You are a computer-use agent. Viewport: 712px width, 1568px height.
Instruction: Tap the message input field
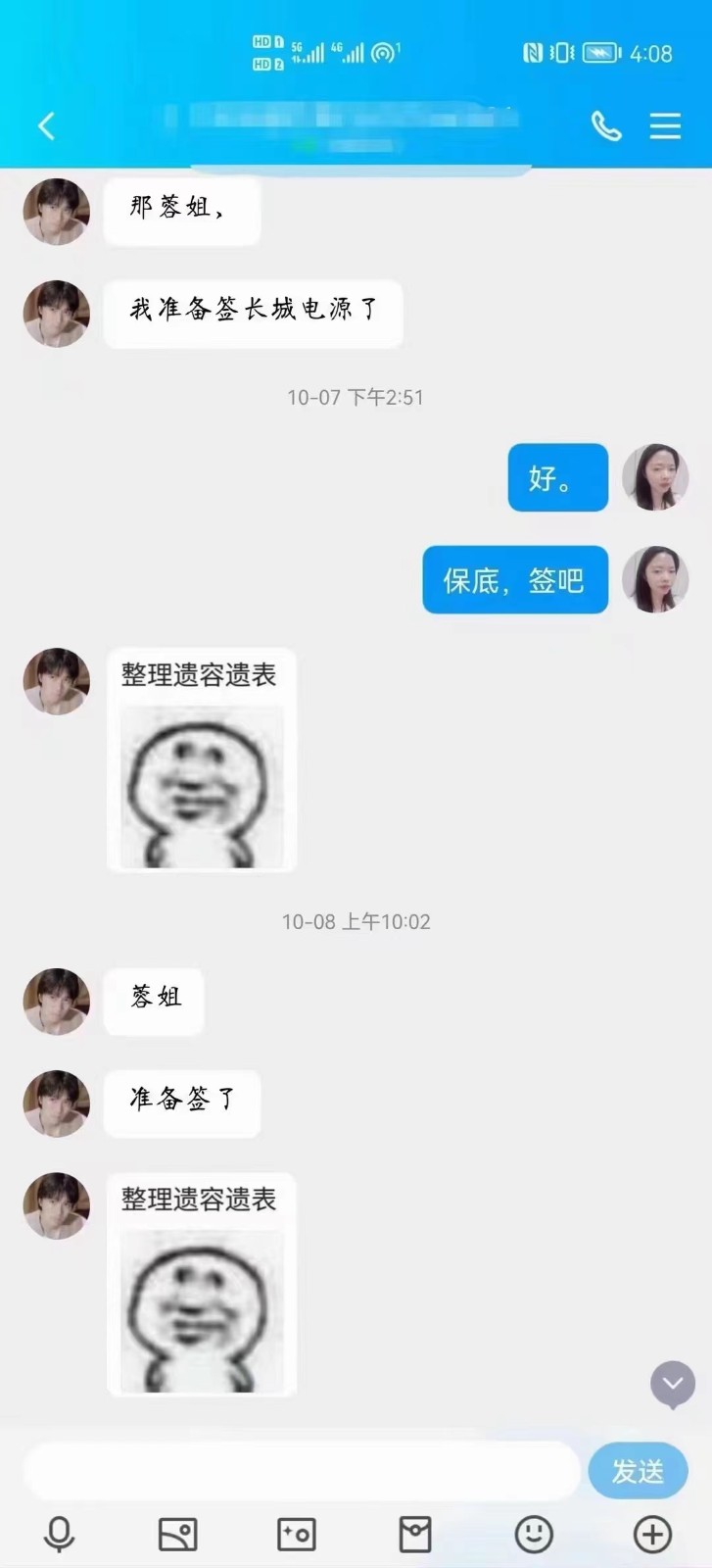302,1470
